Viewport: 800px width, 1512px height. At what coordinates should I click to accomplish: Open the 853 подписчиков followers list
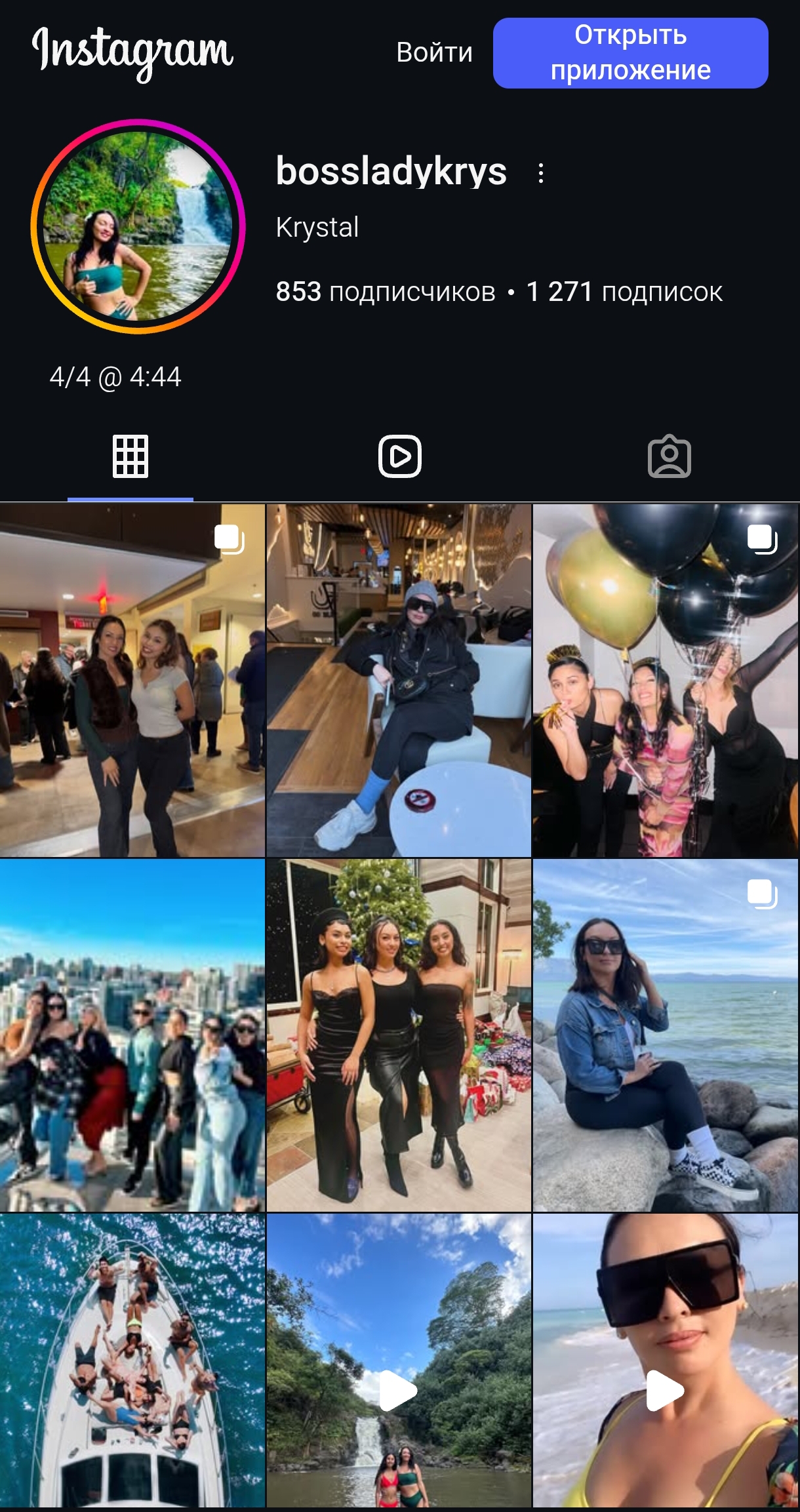[385, 292]
